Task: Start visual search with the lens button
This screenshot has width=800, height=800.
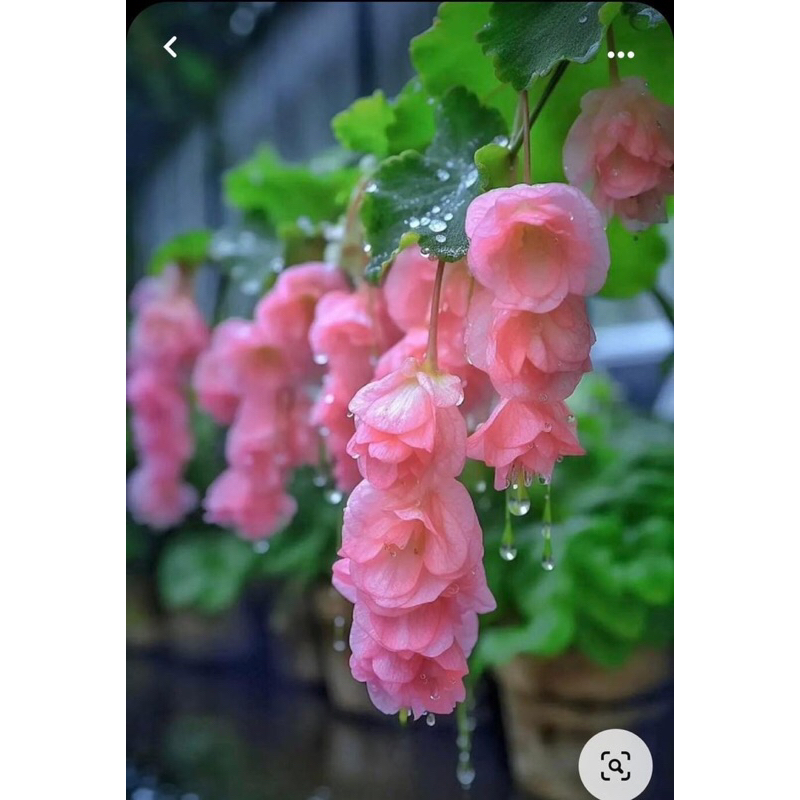Action: pyautogui.click(x=615, y=765)
